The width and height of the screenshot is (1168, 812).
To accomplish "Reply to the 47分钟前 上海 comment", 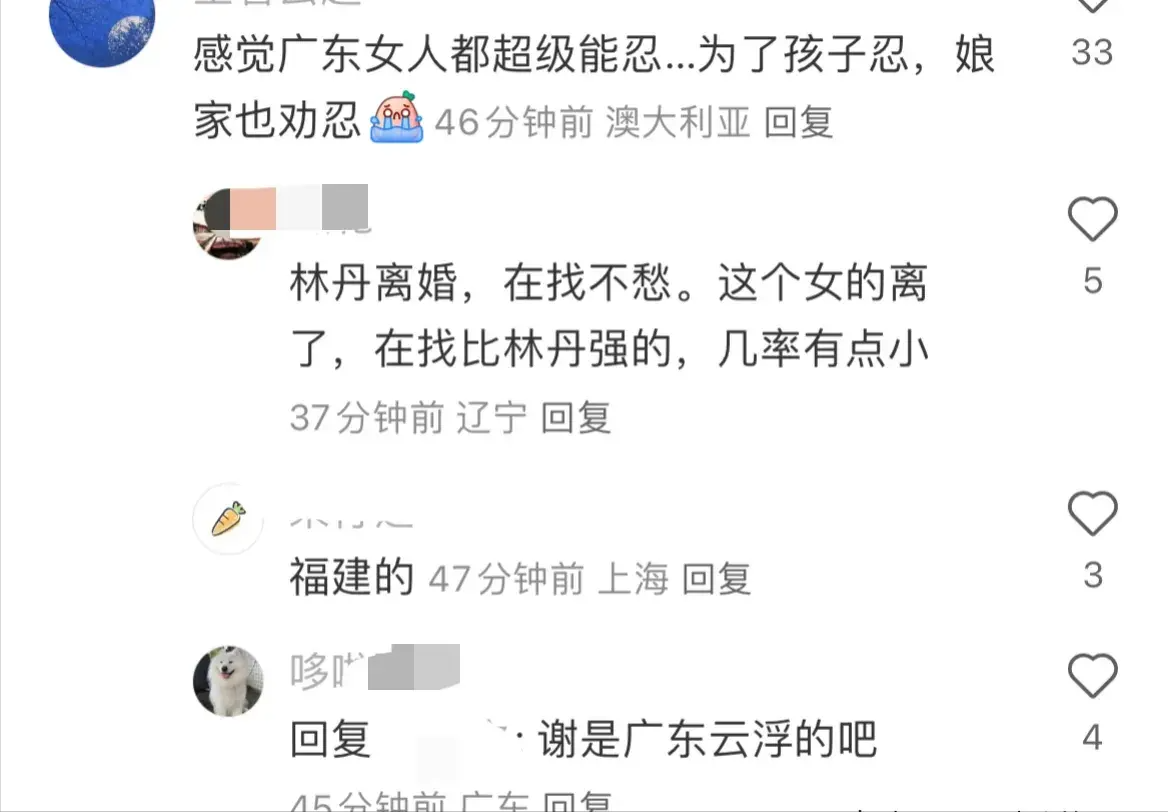I will tap(716, 579).
